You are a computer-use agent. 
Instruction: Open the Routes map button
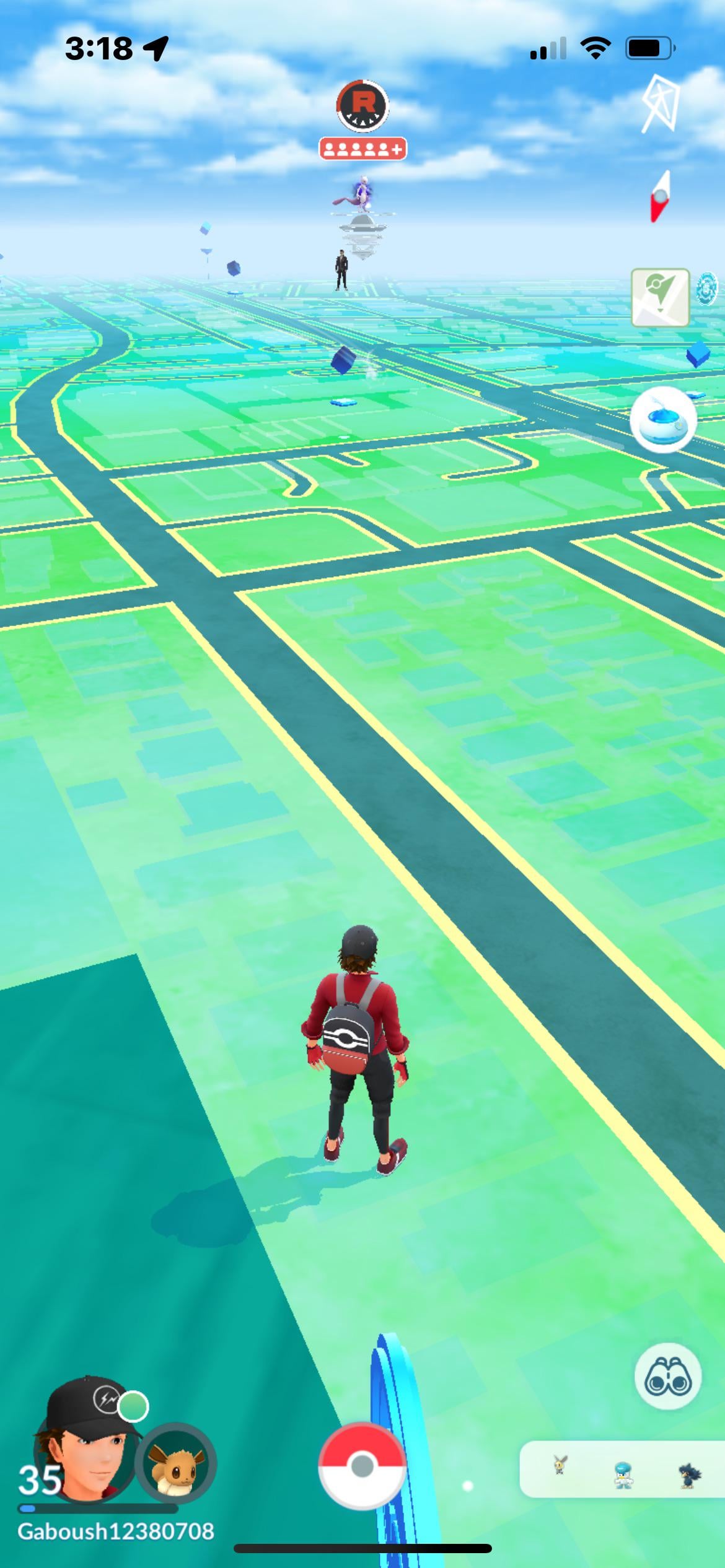click(660, 297)
